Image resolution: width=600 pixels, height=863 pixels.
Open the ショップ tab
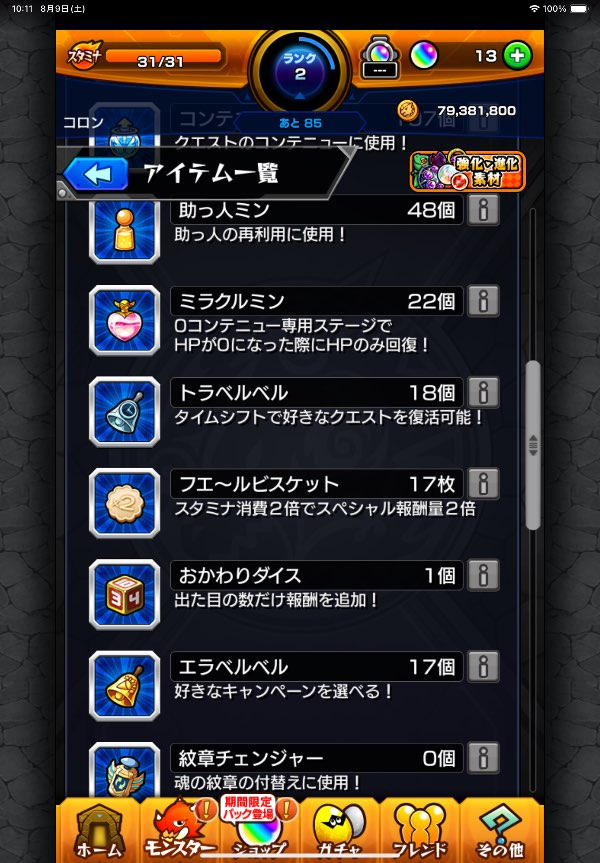point(260,830)
